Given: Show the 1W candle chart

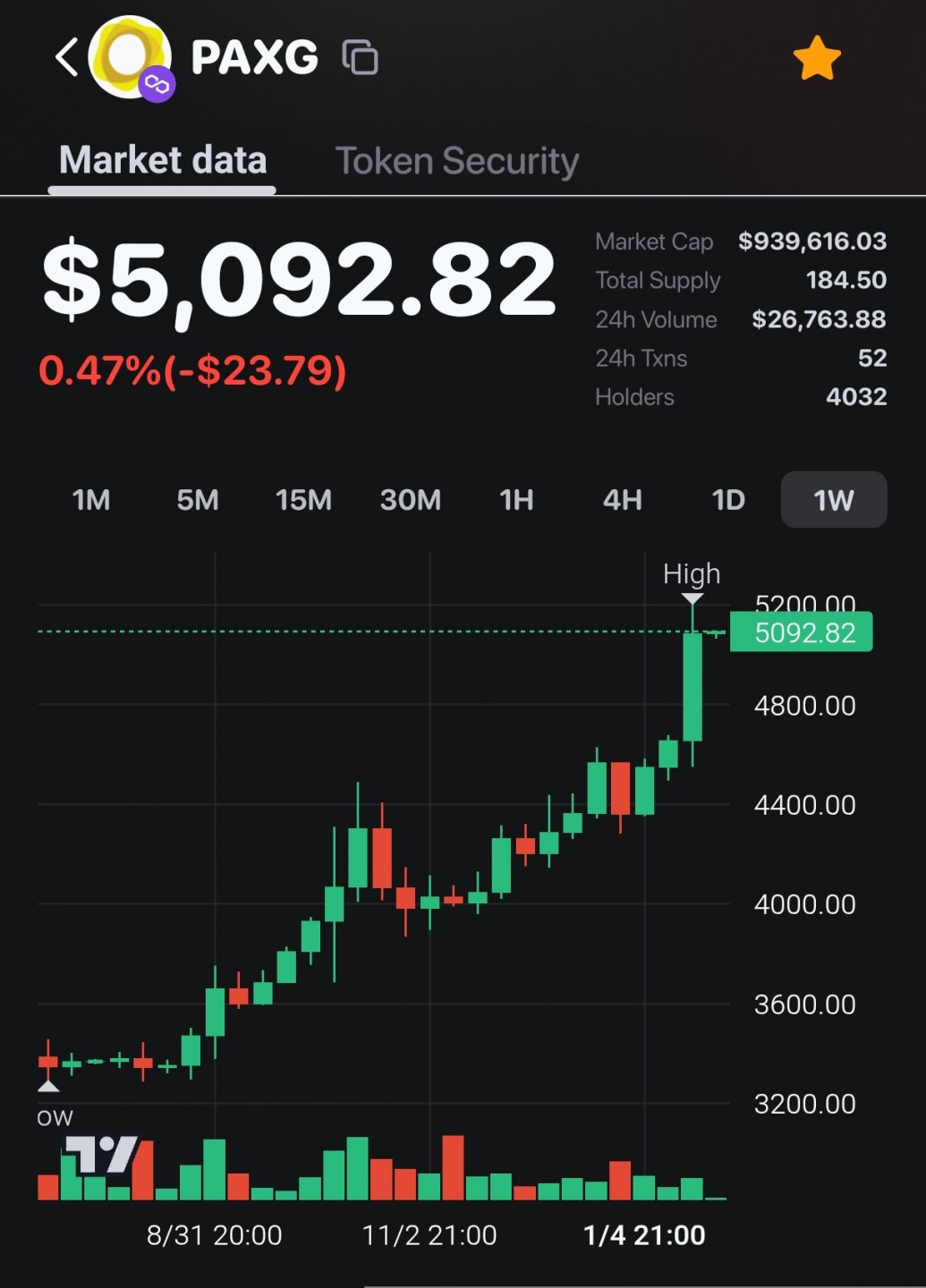Looking at the screenshot, I should [x=834, y=500].
